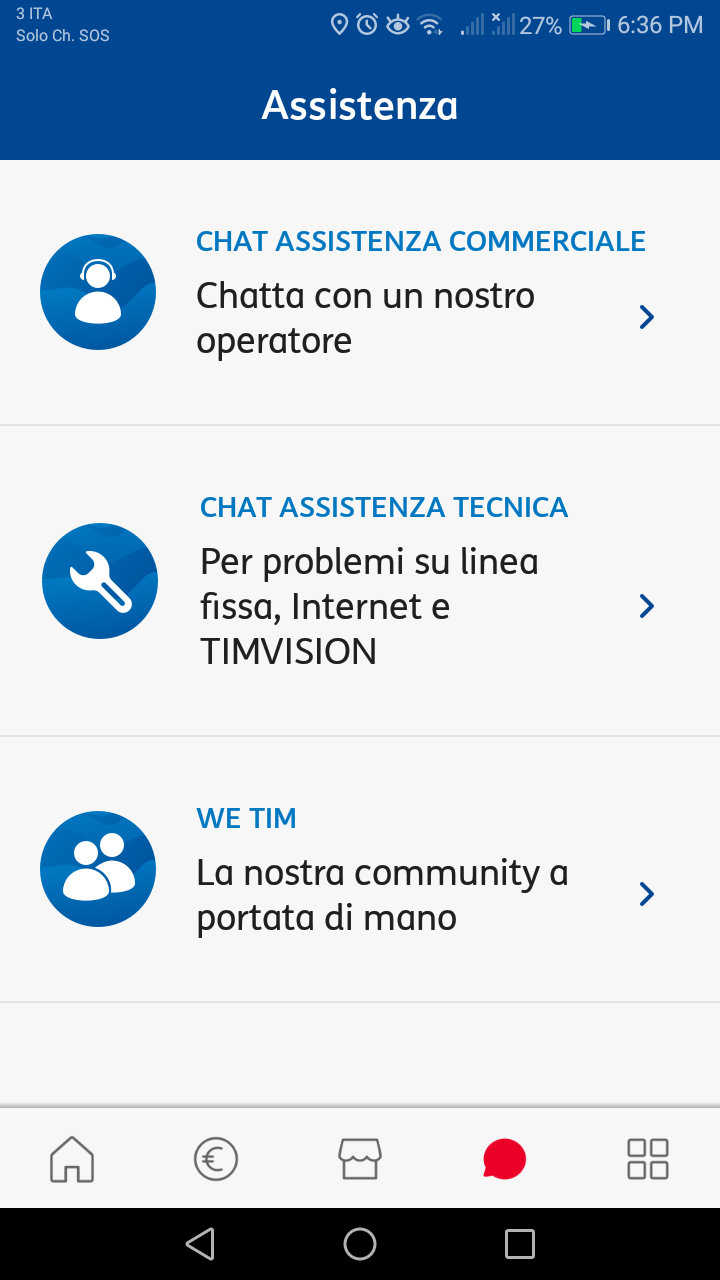Go to the store tab
The image size is (720, 1280).
[360, 1160]
